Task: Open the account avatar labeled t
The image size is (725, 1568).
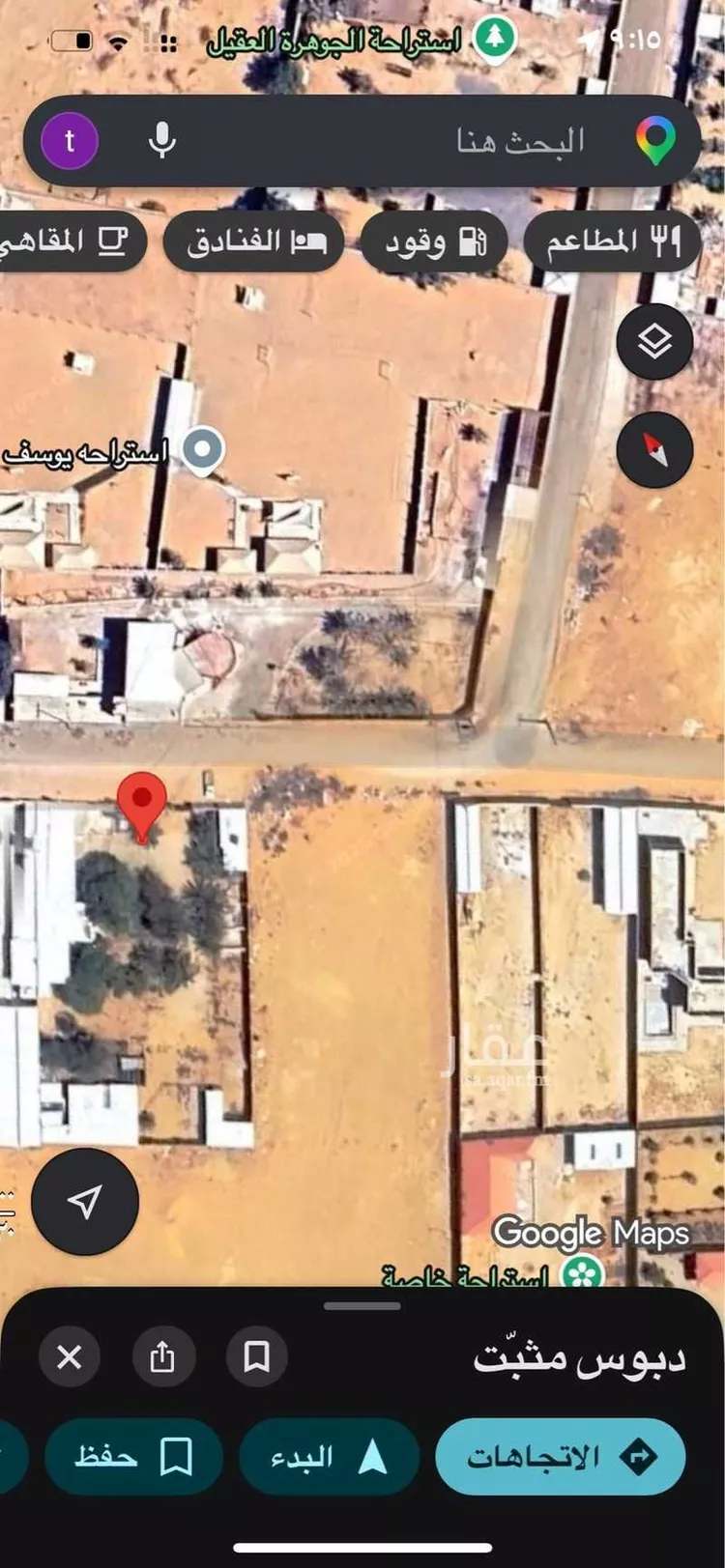Action: (70, 141)
